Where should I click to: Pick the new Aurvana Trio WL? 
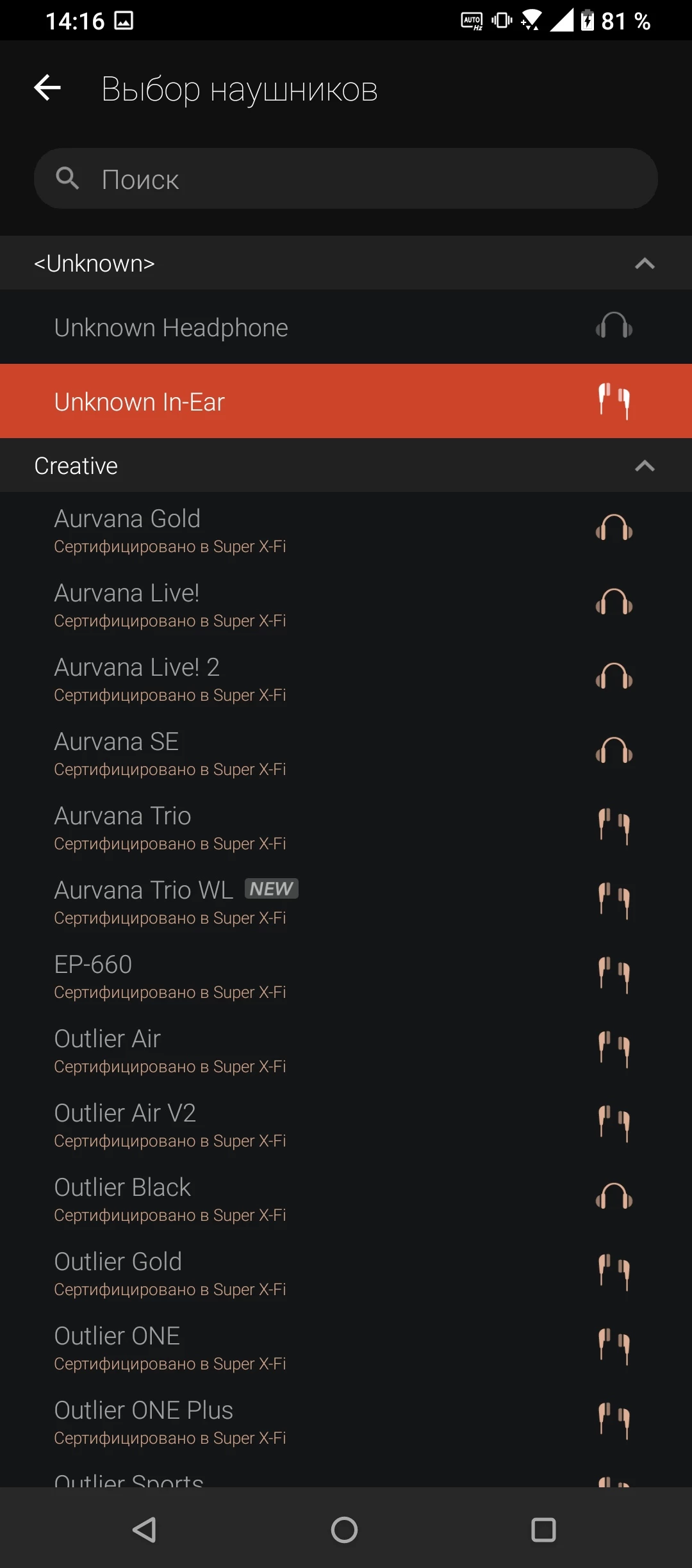346,901
